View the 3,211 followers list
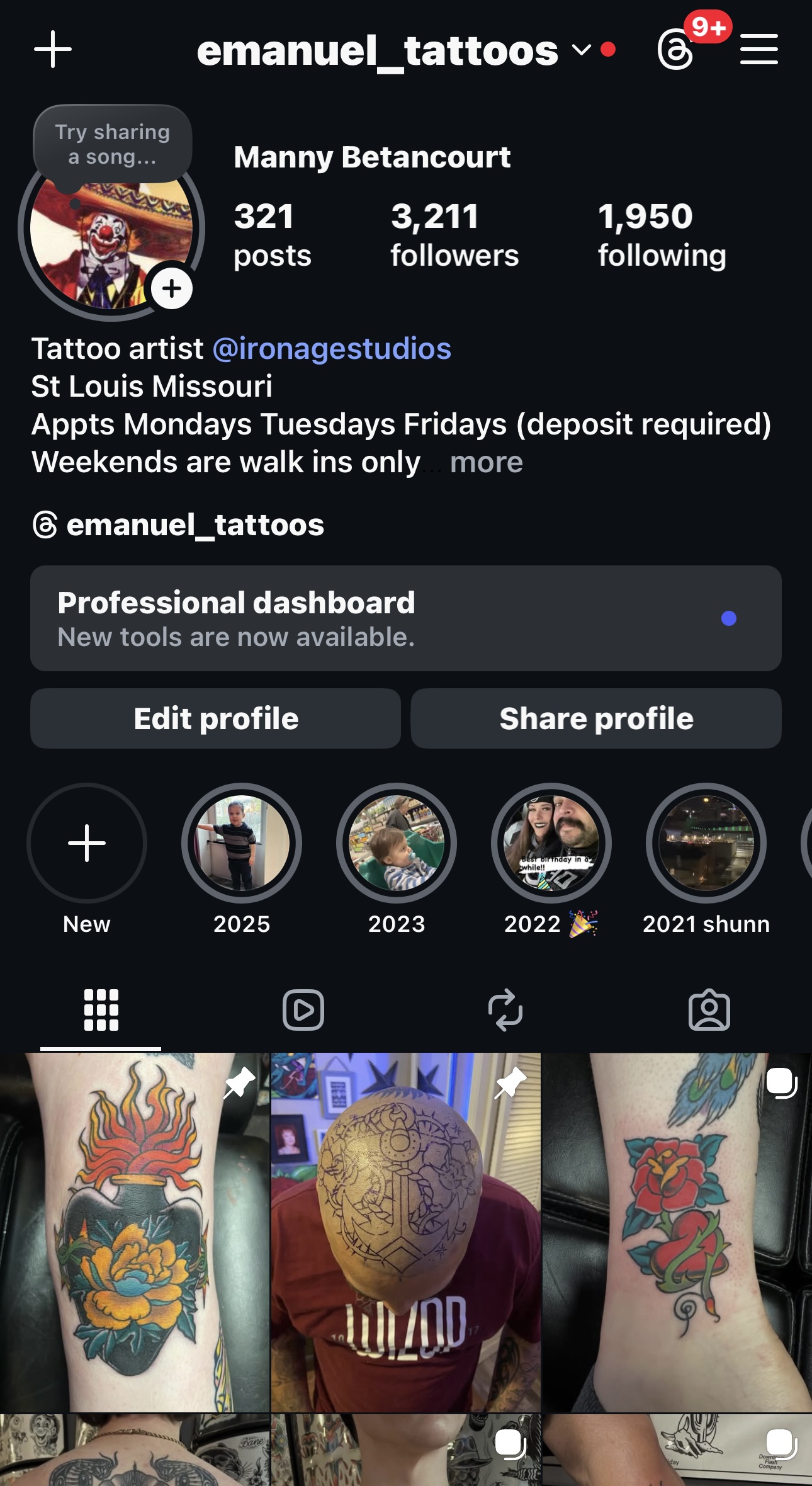Viewport: 812px width, 1486px height. (454, 235)
